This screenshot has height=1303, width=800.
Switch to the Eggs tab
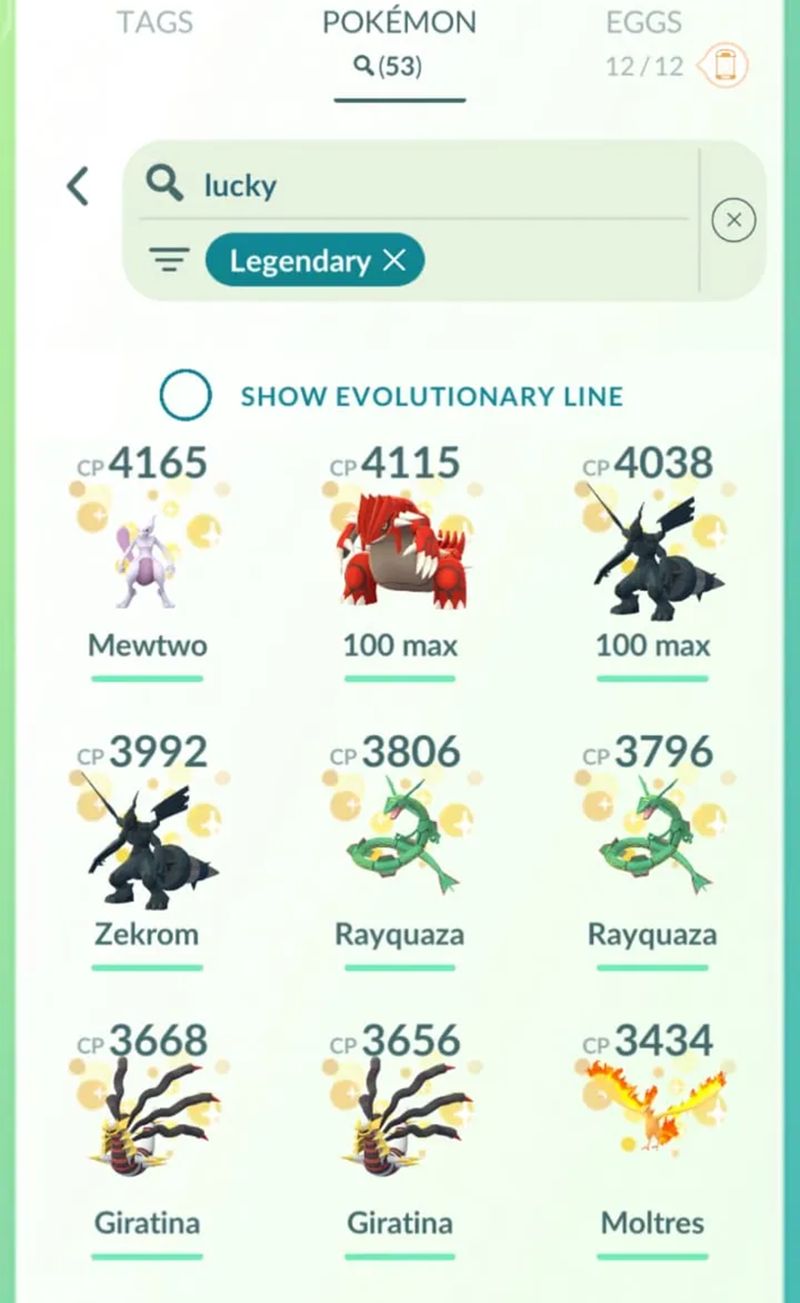coord(644,22)
